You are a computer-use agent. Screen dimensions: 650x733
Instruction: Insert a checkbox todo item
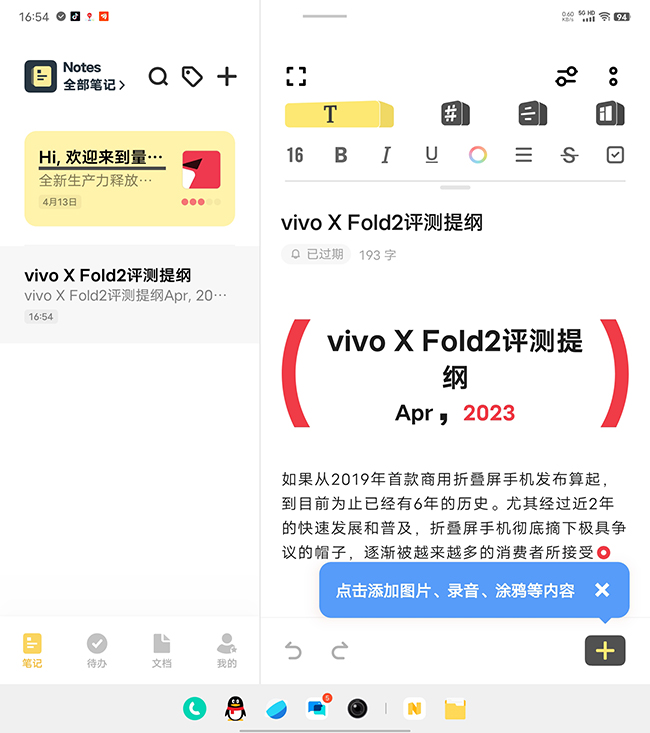[615, 155]
